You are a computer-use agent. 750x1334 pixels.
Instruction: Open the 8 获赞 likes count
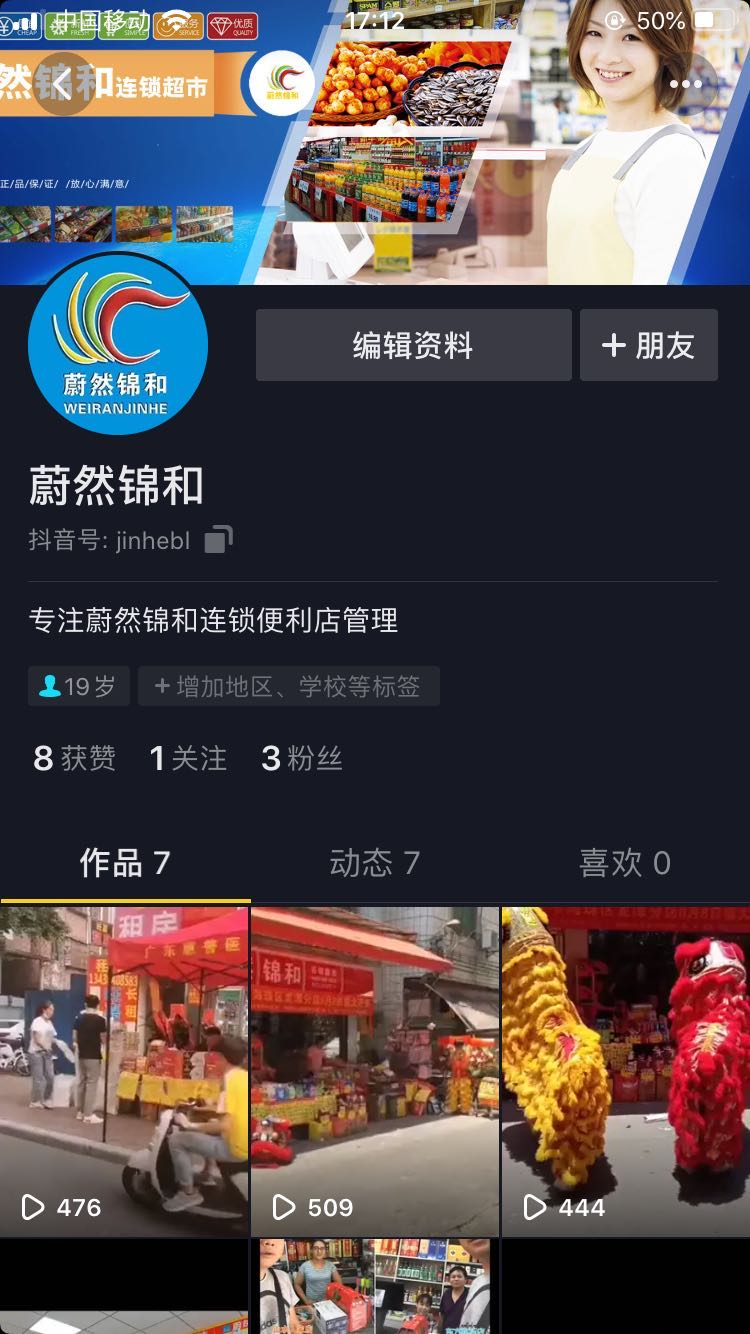74,759
